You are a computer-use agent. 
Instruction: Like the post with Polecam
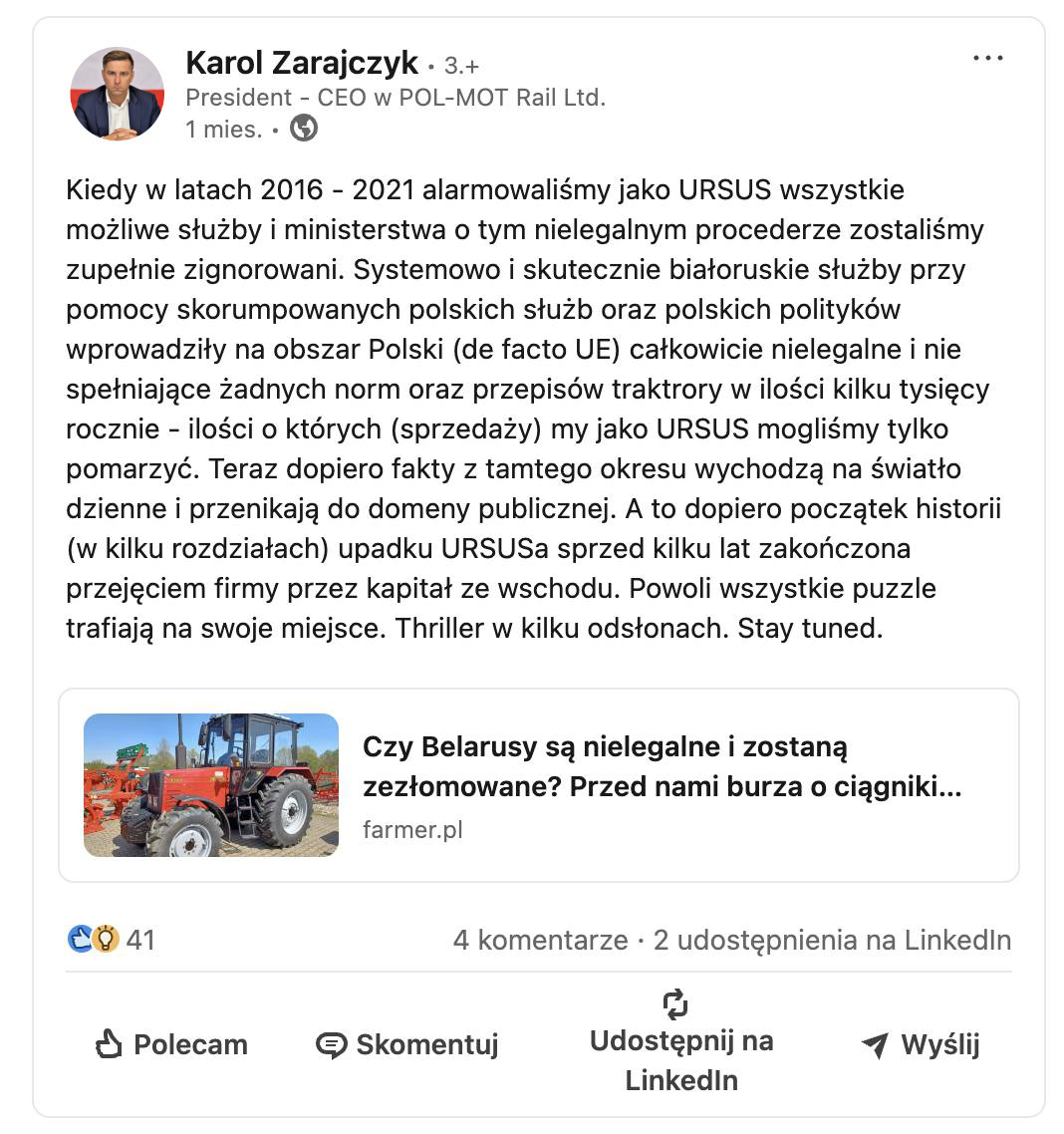(x=170, y=1044)
